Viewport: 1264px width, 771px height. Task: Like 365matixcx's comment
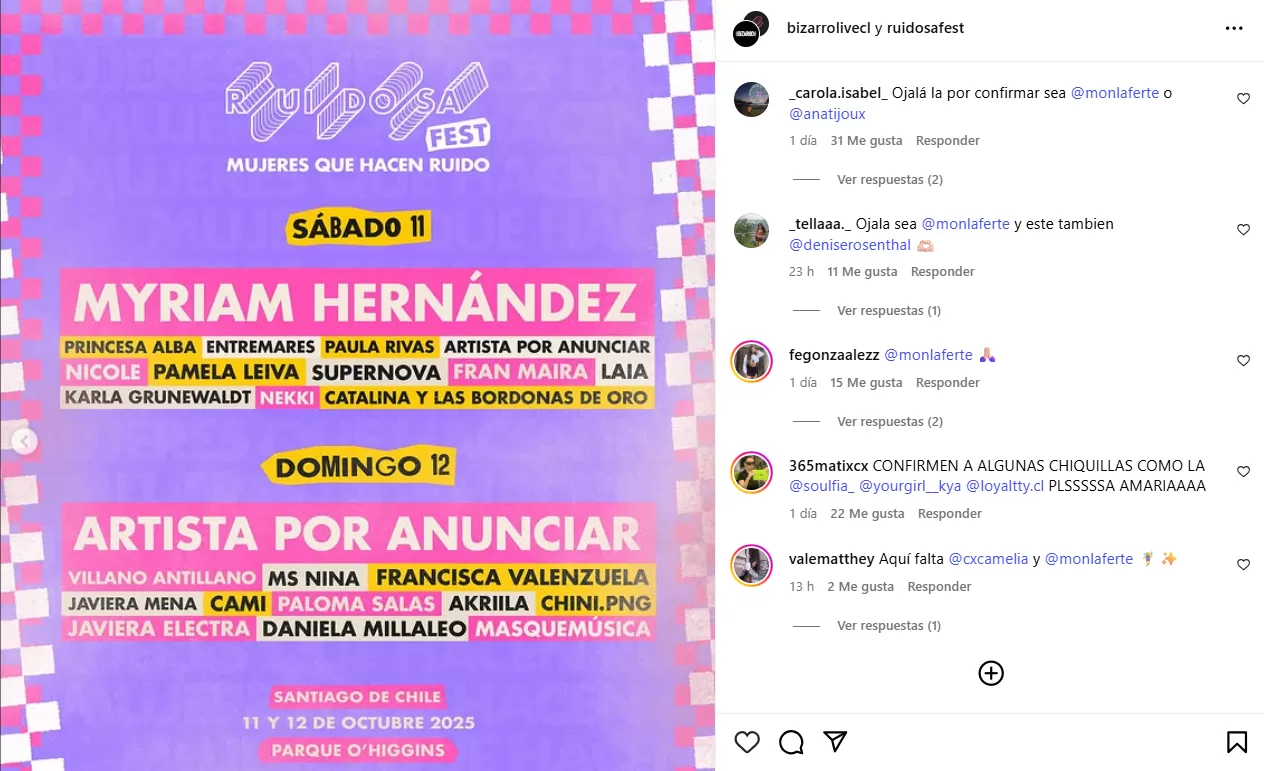click(1243, 472)
